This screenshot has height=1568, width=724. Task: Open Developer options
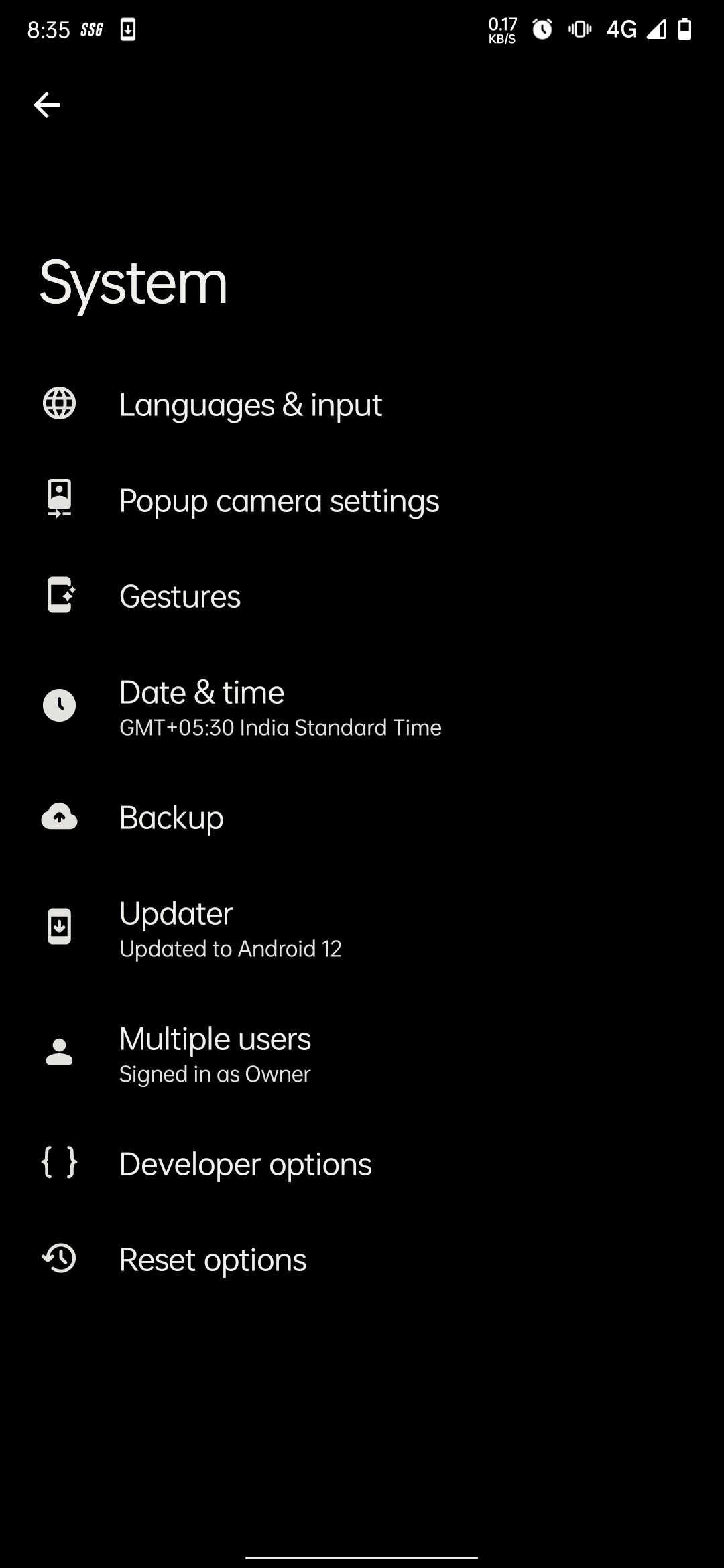pyautogui.click(x=245, y=1164)
